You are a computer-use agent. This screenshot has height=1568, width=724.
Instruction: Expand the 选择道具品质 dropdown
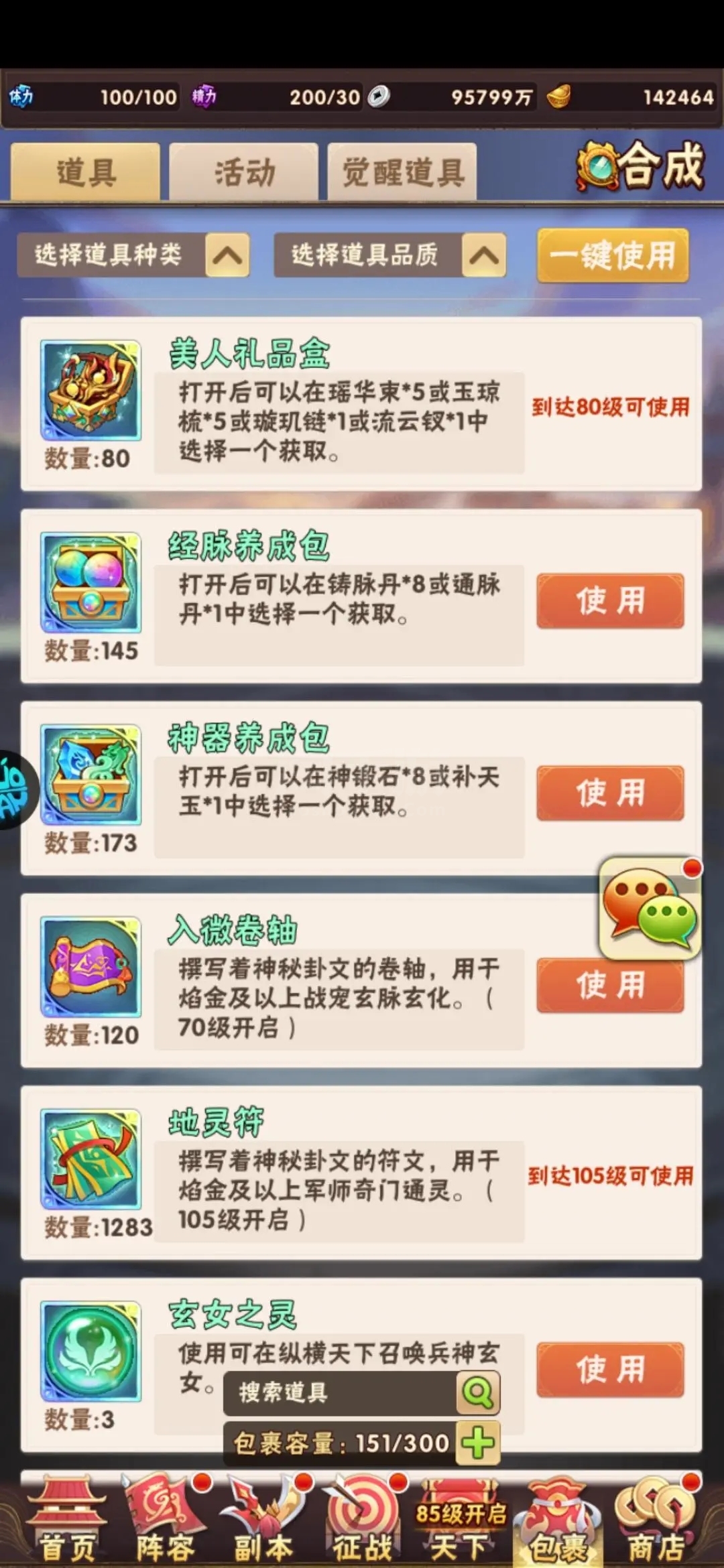390,255
